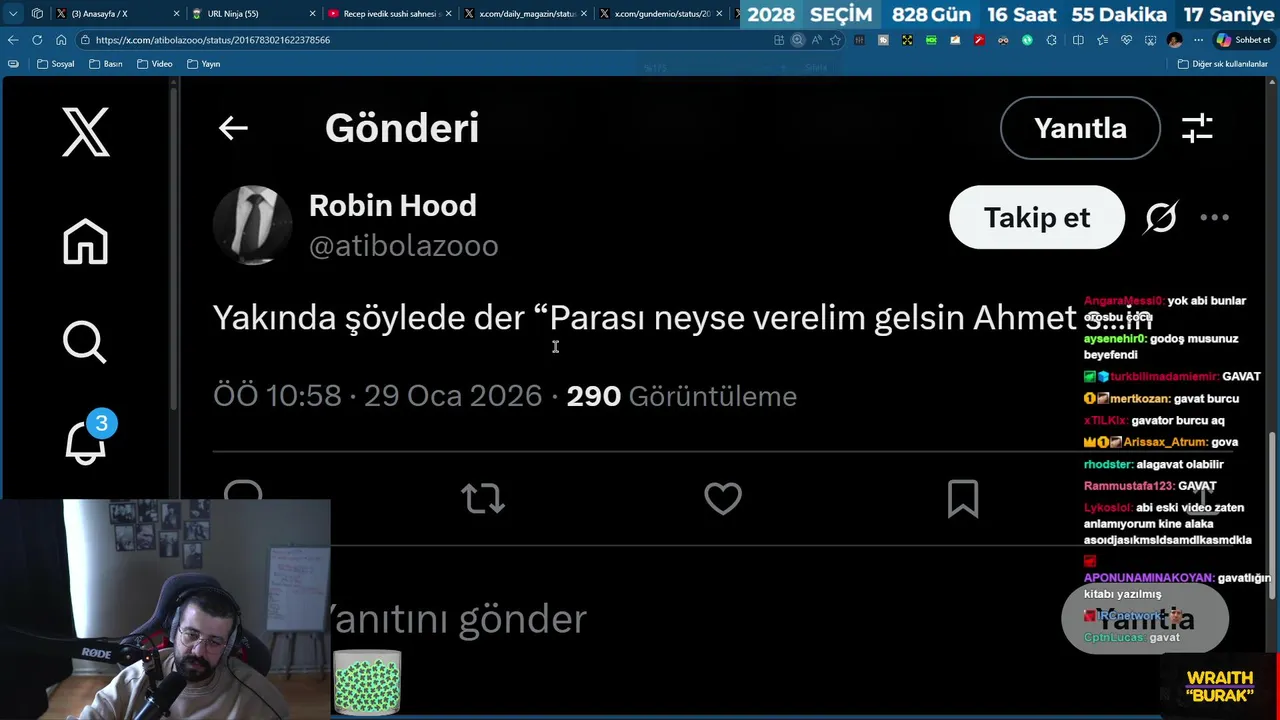The width and height of the screenshot is (1280, 720).
Task: Go back using the Gönderi back arrow
Action: (x=233, y=128)
